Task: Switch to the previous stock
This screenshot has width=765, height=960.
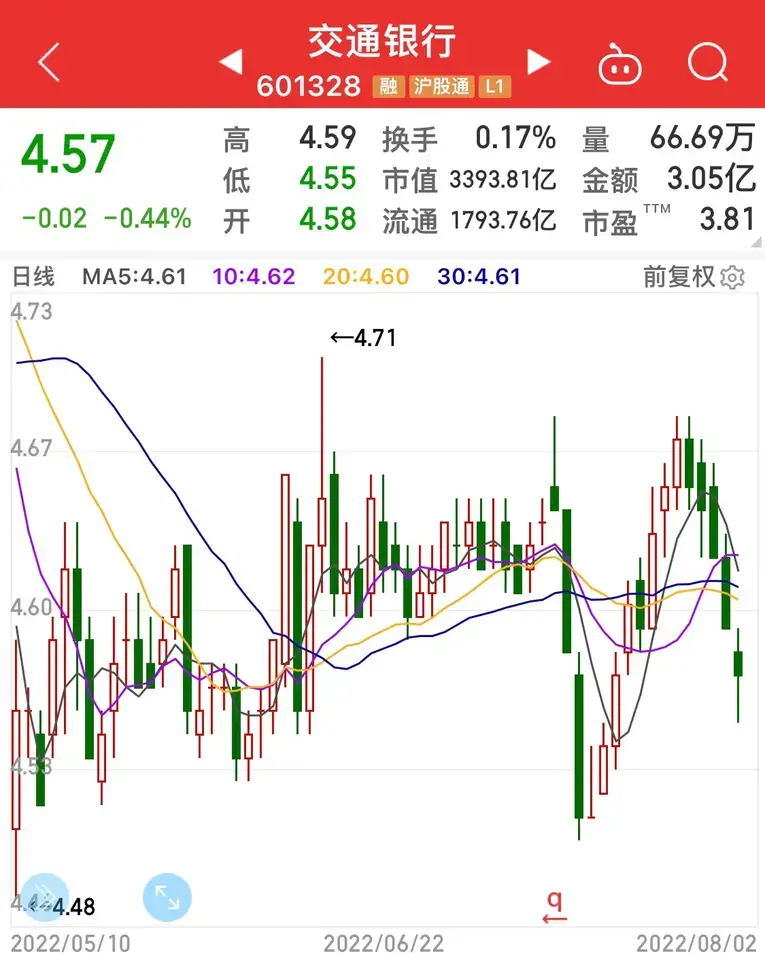Action: (231, 63)
